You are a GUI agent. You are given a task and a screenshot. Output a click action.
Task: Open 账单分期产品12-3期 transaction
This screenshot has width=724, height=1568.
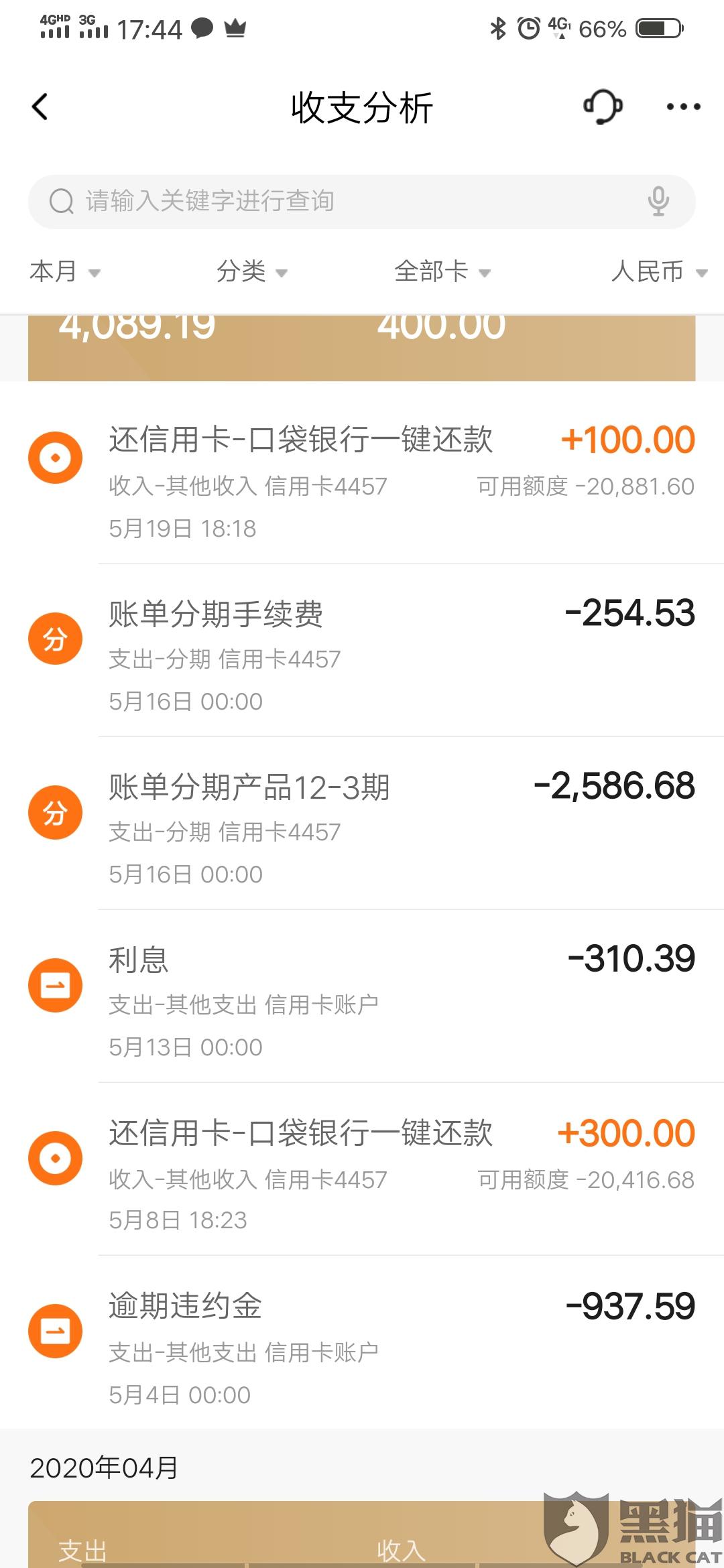[402, 824]
